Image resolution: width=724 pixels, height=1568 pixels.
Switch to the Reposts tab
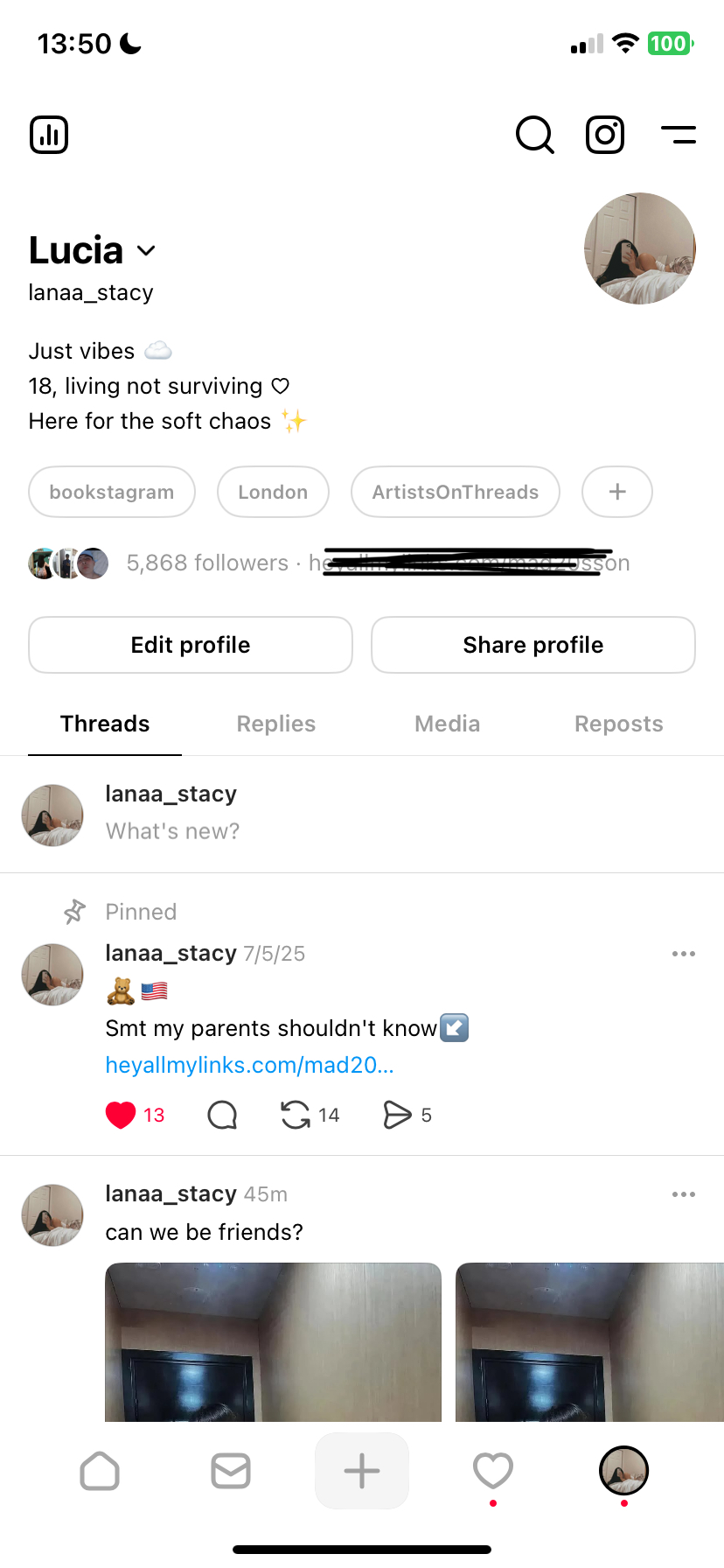[x=618, y=724]
